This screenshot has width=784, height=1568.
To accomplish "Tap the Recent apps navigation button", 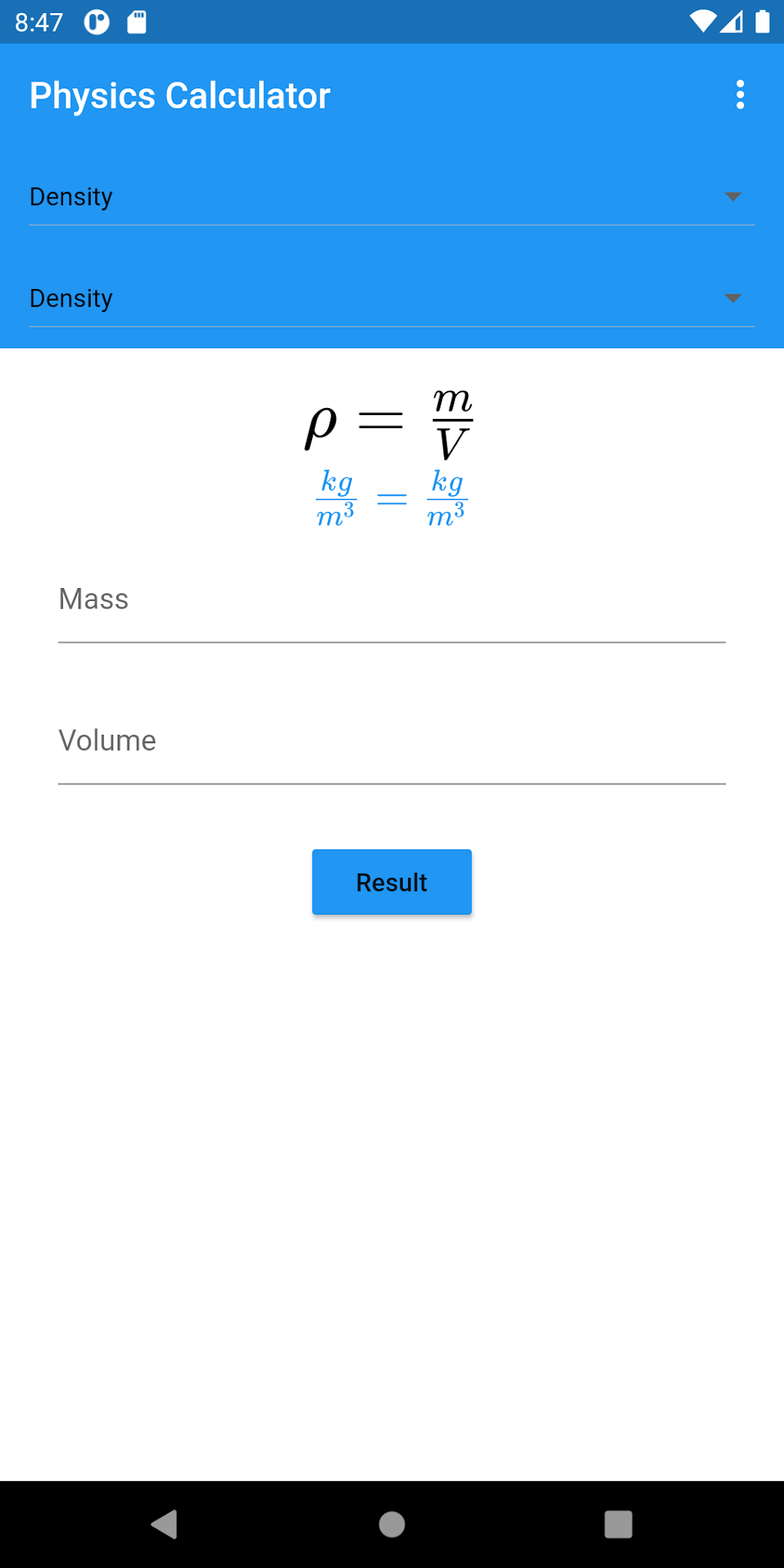I will pyautogui.click(x=617, y=1526).
